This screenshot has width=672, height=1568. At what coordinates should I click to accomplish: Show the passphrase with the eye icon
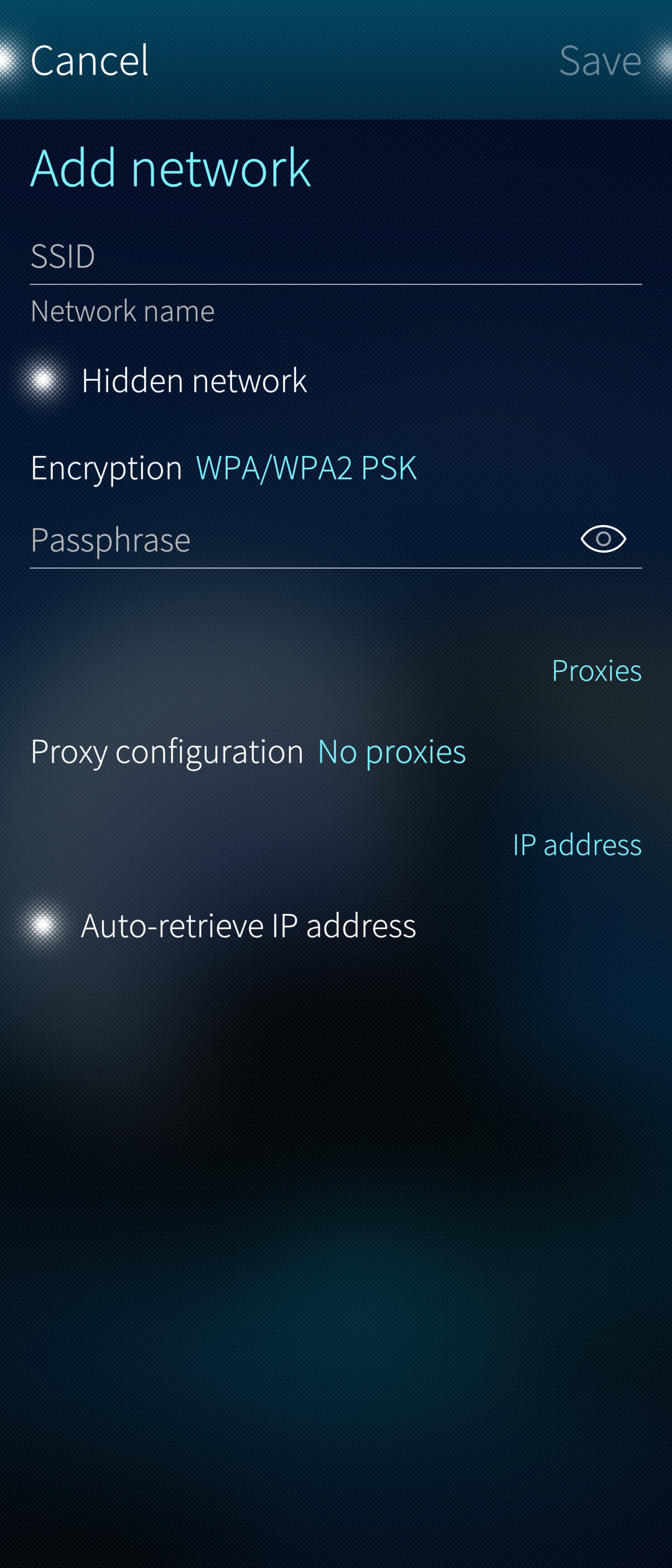click(x=603, y=539)
